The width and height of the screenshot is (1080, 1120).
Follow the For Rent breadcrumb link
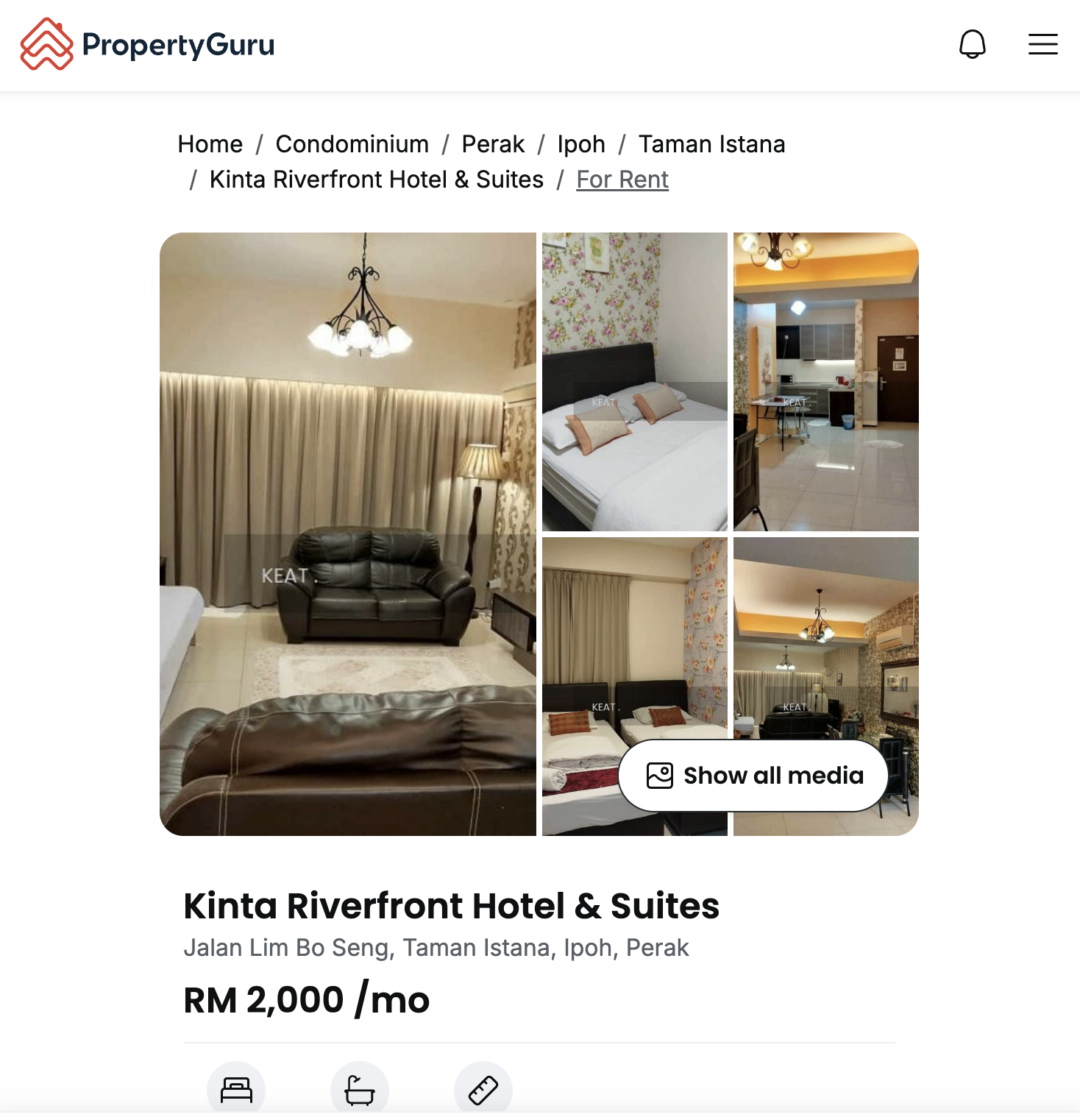click(x=622, y=180)
